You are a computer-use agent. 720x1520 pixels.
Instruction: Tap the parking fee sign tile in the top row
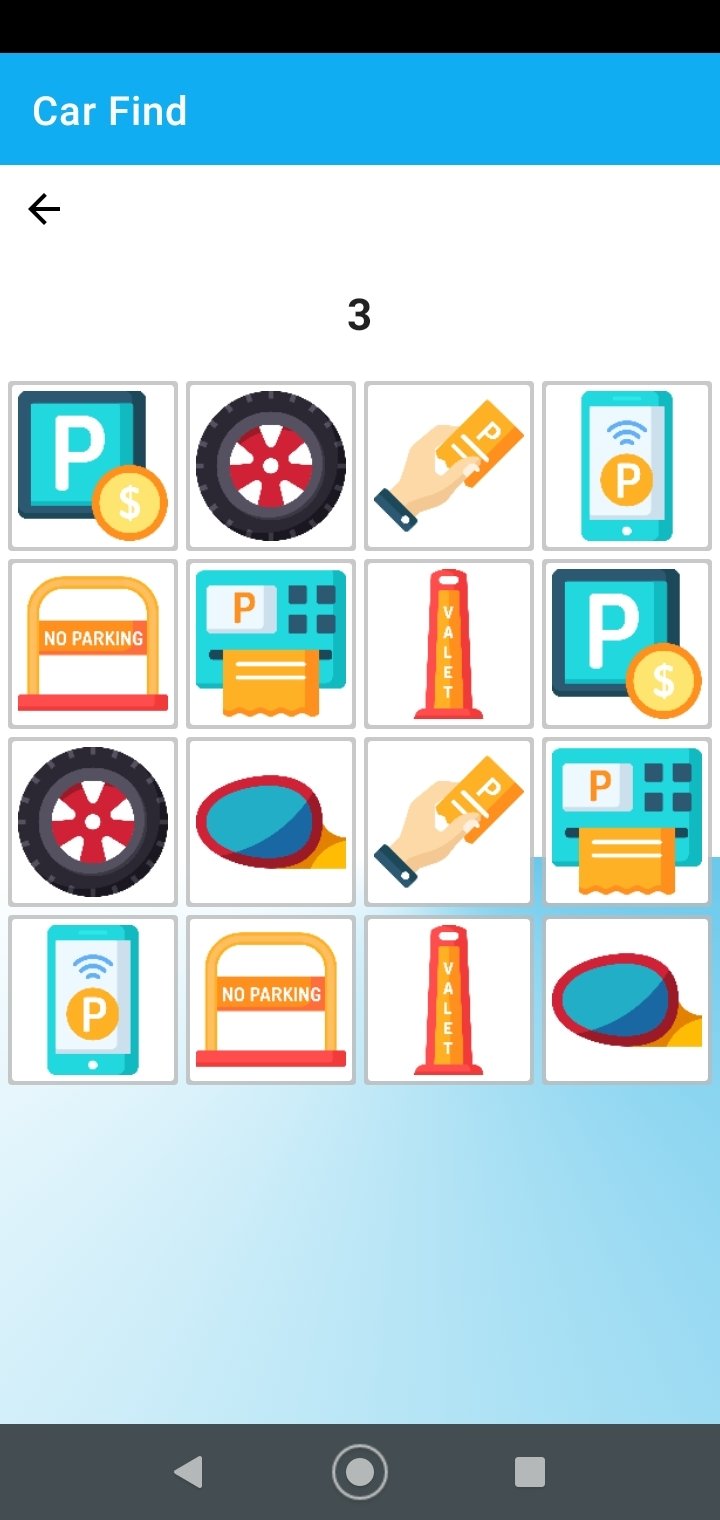pyautogui.click(x=93, y=466)
